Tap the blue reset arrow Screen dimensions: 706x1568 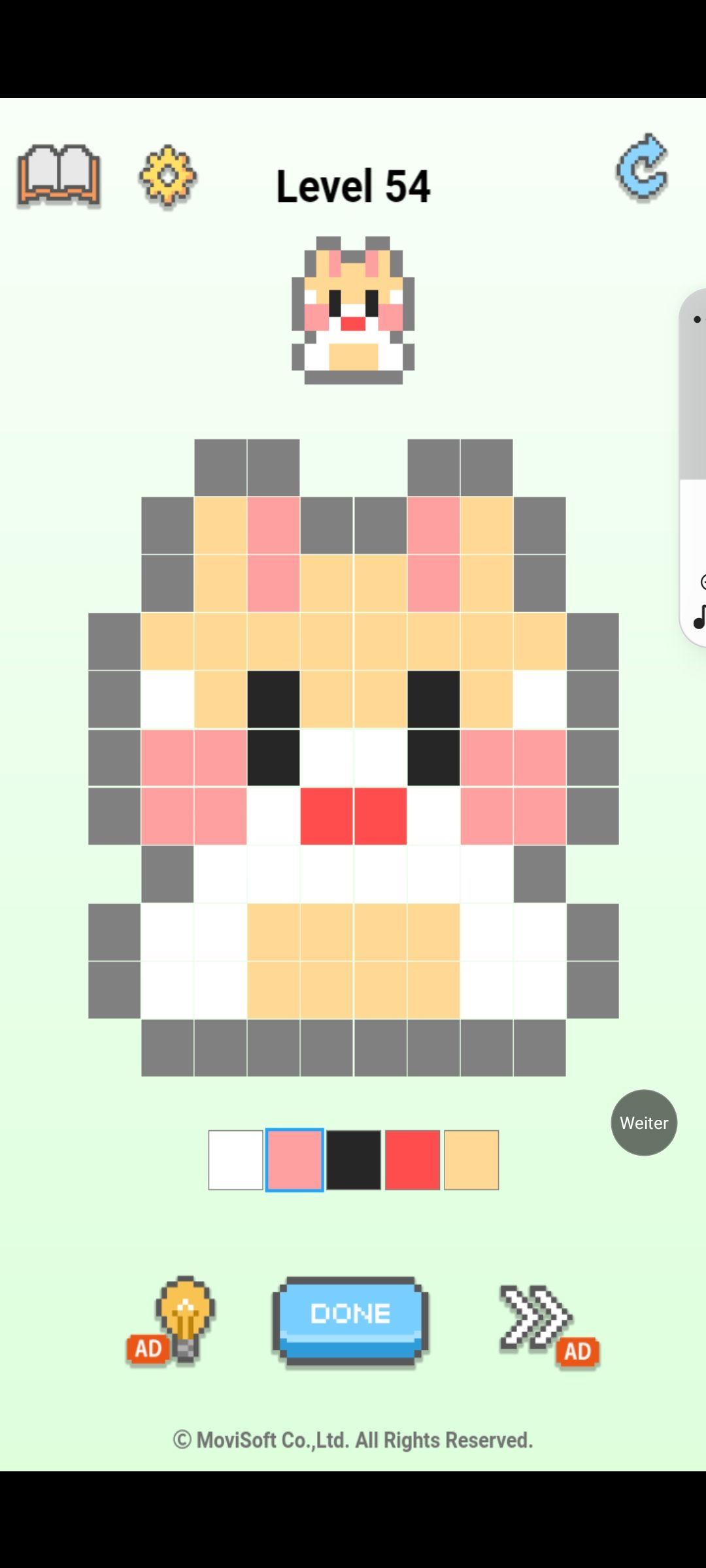point(643,169)
